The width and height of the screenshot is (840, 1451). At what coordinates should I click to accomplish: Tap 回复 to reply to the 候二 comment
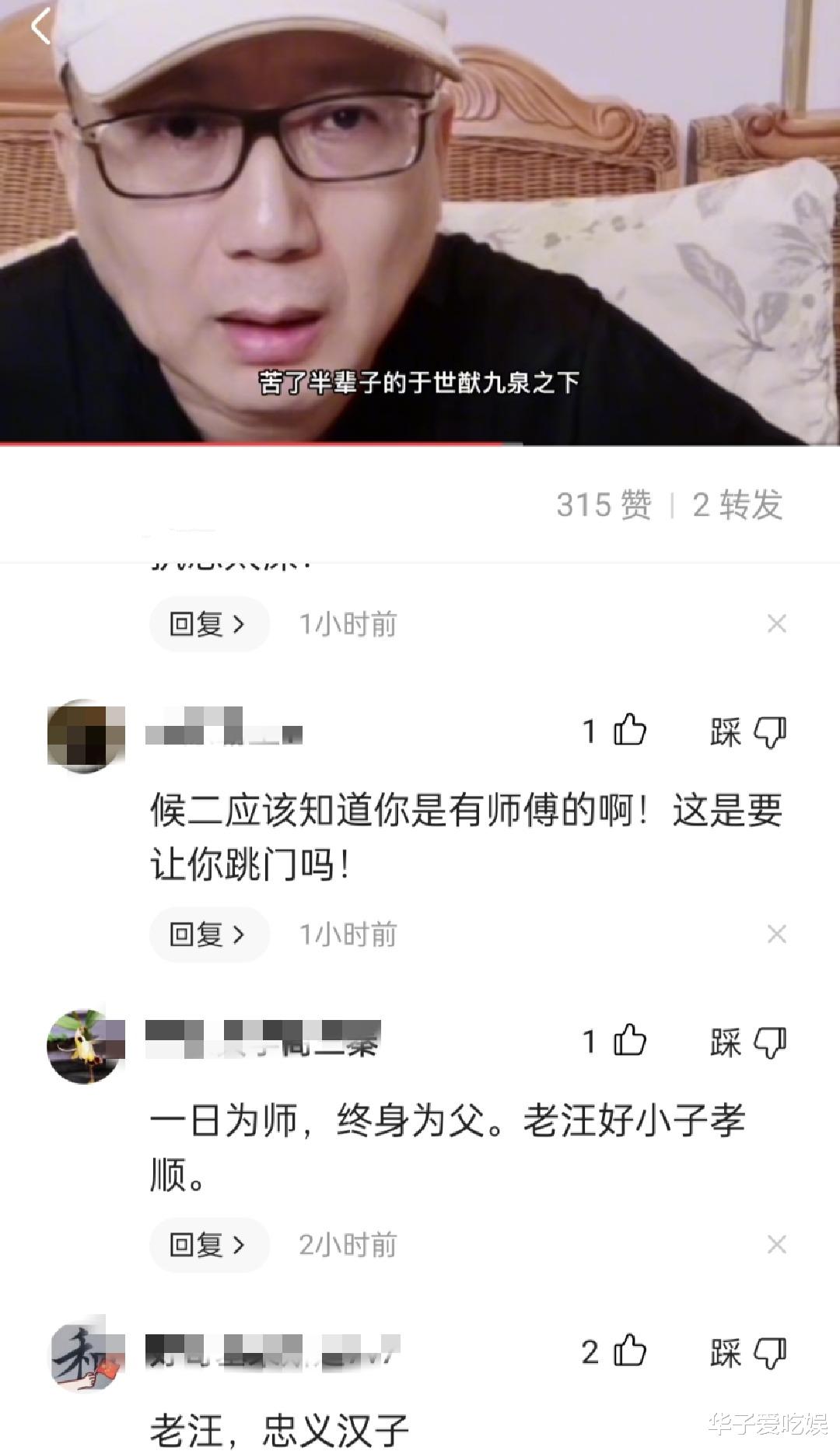tap(197, 935)
